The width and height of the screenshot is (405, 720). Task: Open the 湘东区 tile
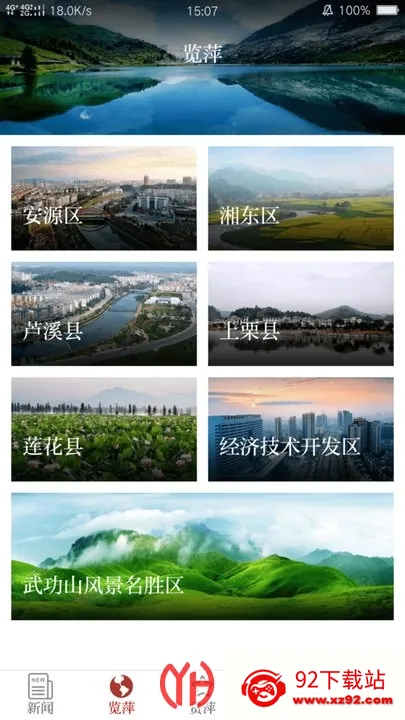301,198
